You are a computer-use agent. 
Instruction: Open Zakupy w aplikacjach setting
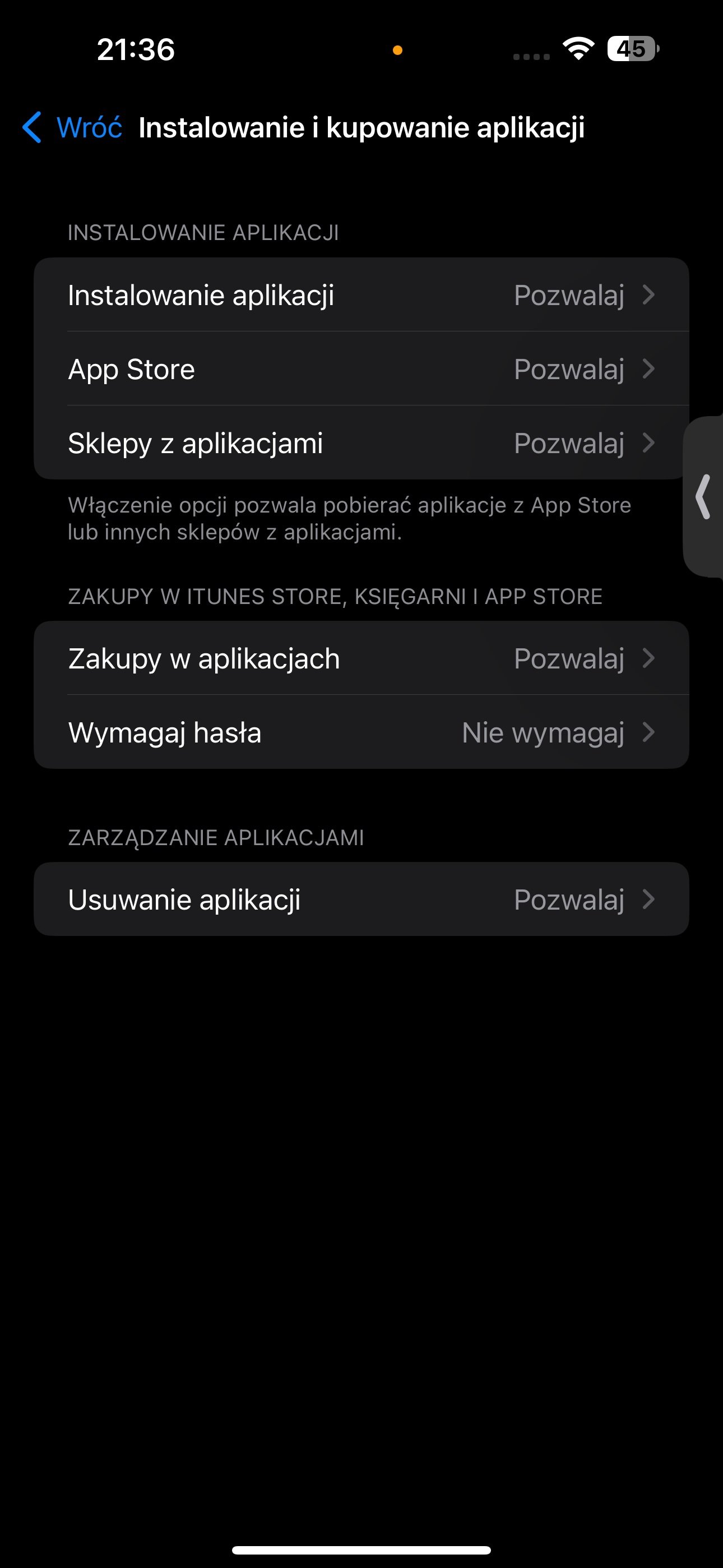(x=361, y=658)
